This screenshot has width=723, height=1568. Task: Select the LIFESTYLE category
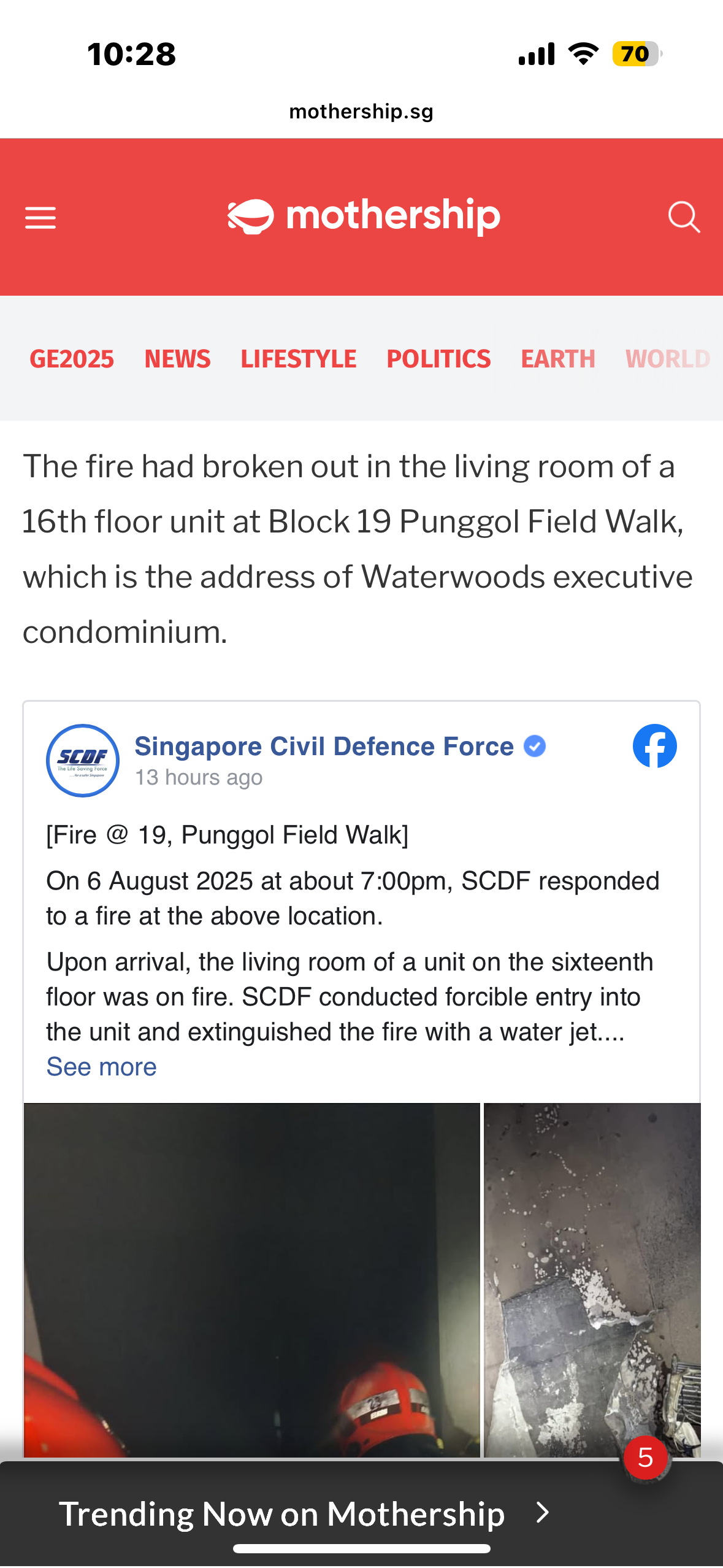pos(298,359)
